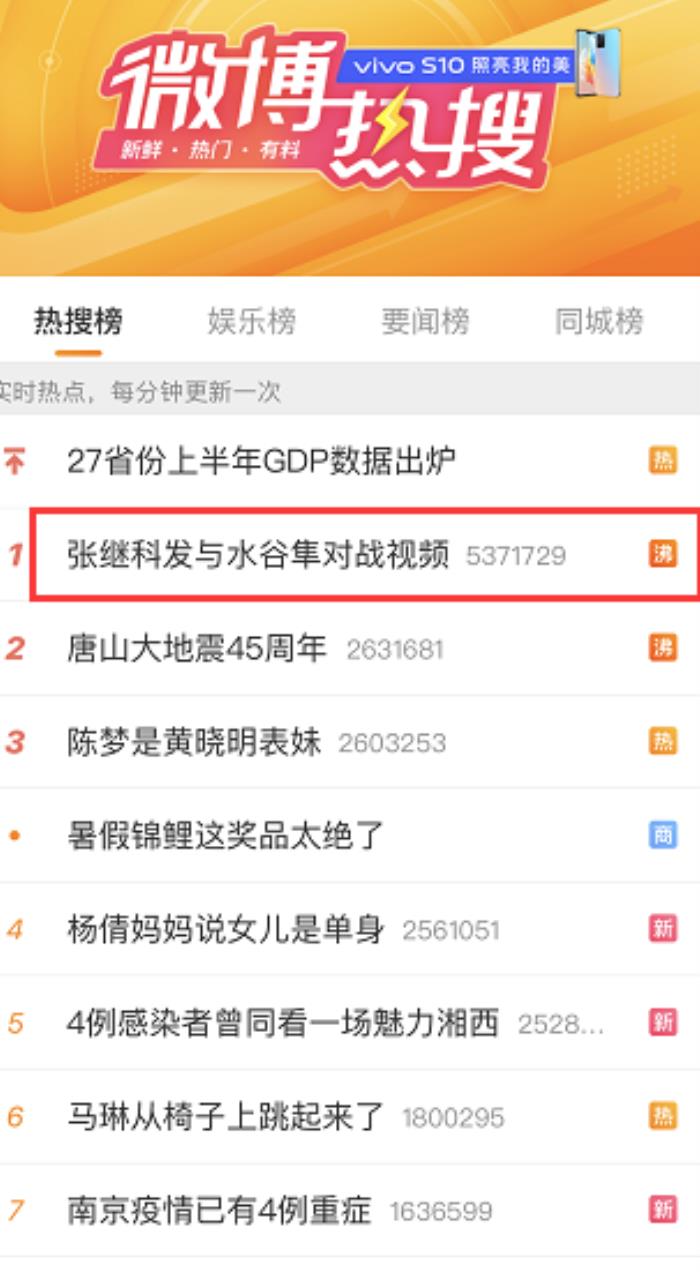
Task: Open 4例感染者曾同看一场魅力湘西 topic
Action: 282,1023
